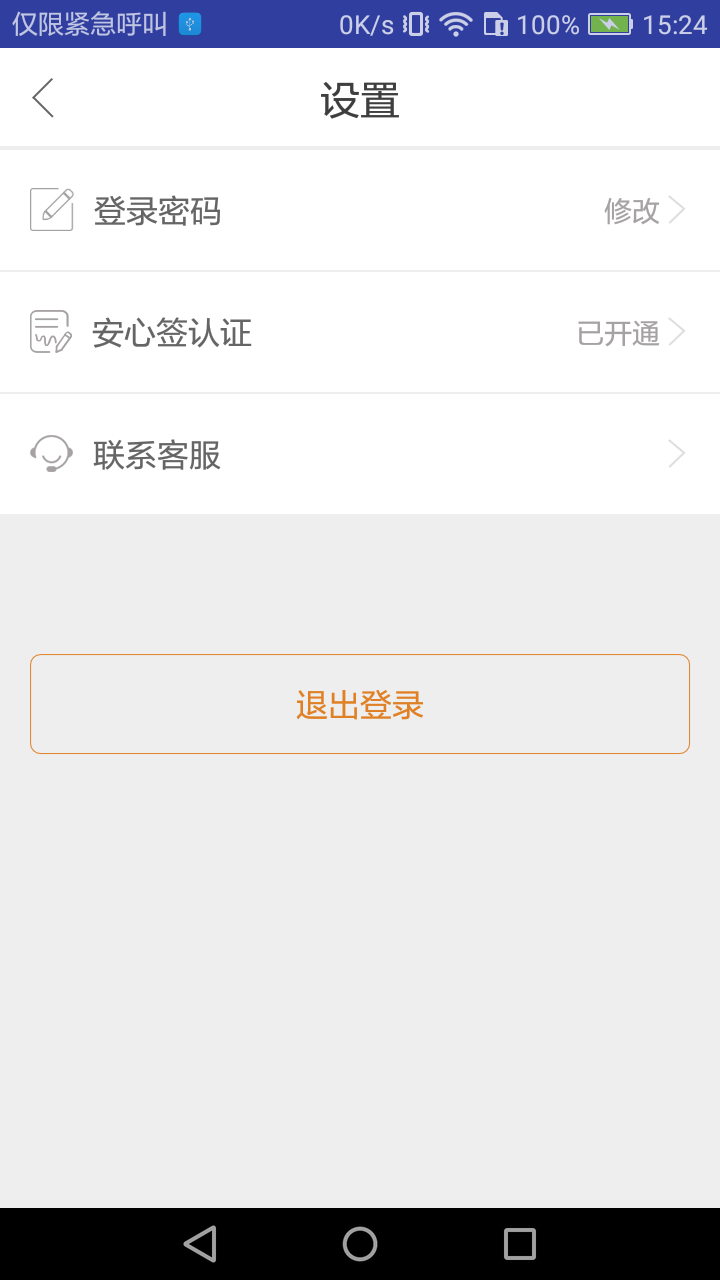
Task: Tap 修改 to change the login password
Action: [631, 211]
